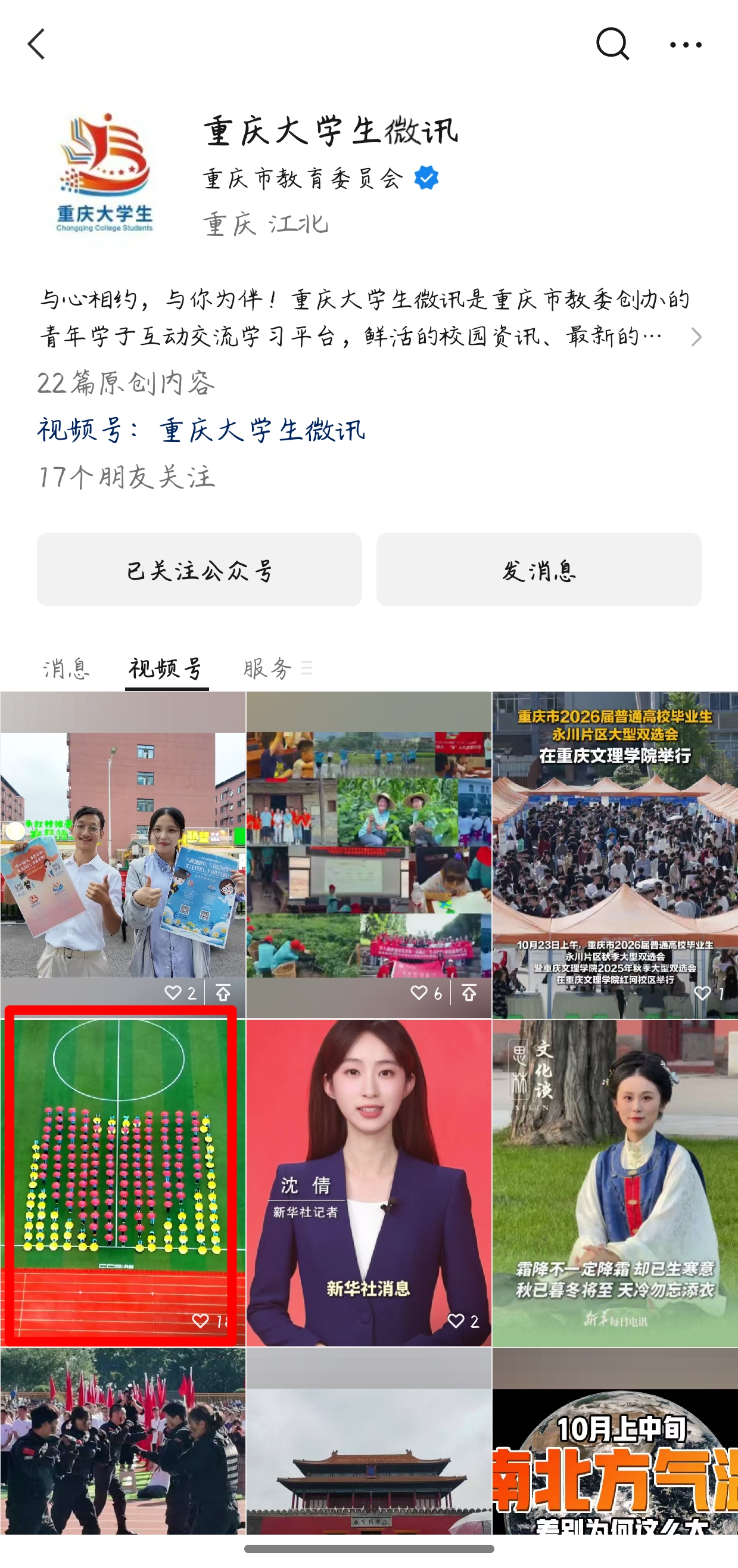Screen dimensions: 738x1568
Task: Play the farm activities collage video
Action: 368,852
